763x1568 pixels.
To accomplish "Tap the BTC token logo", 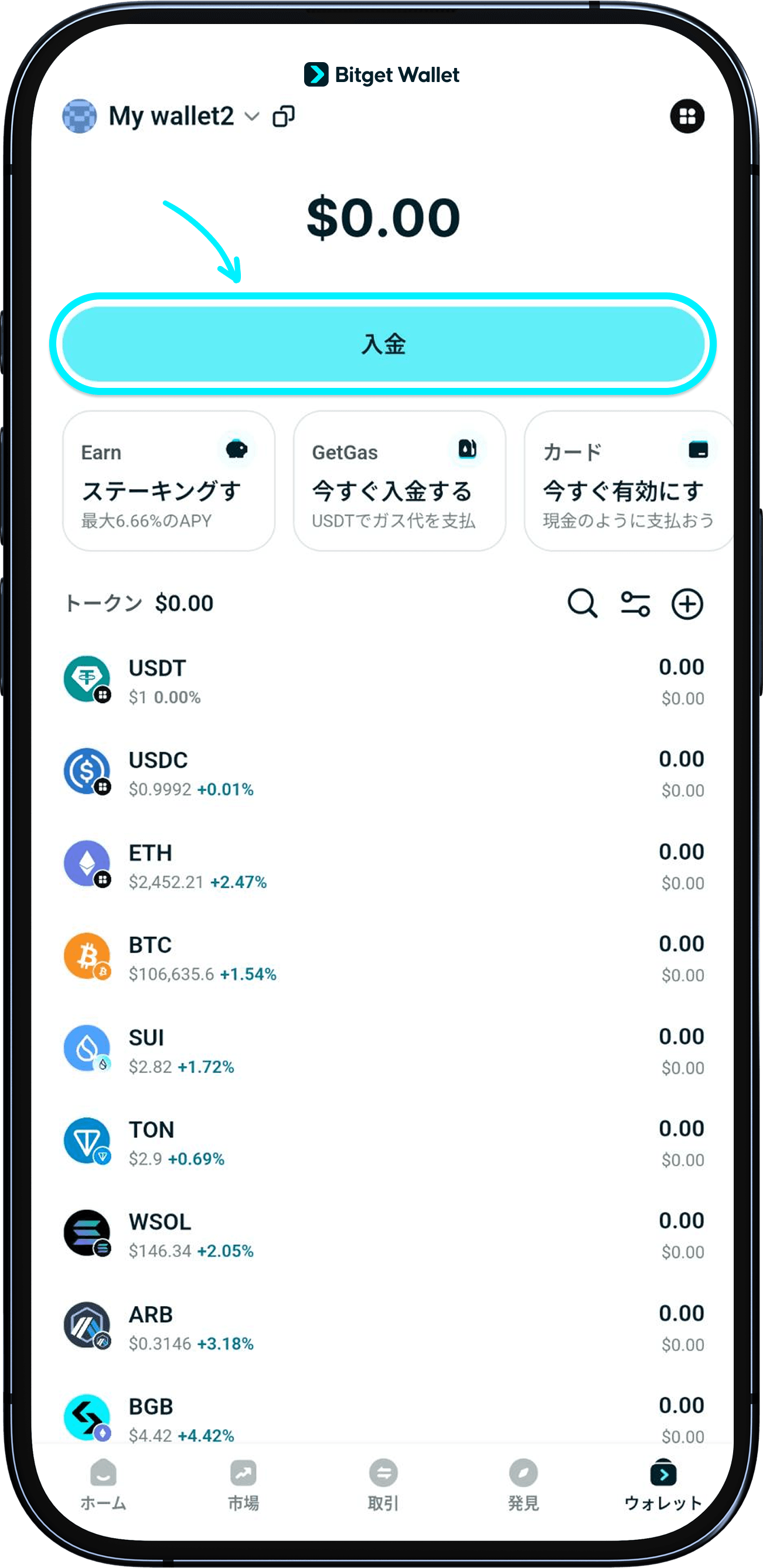I will tap(87, 955).
